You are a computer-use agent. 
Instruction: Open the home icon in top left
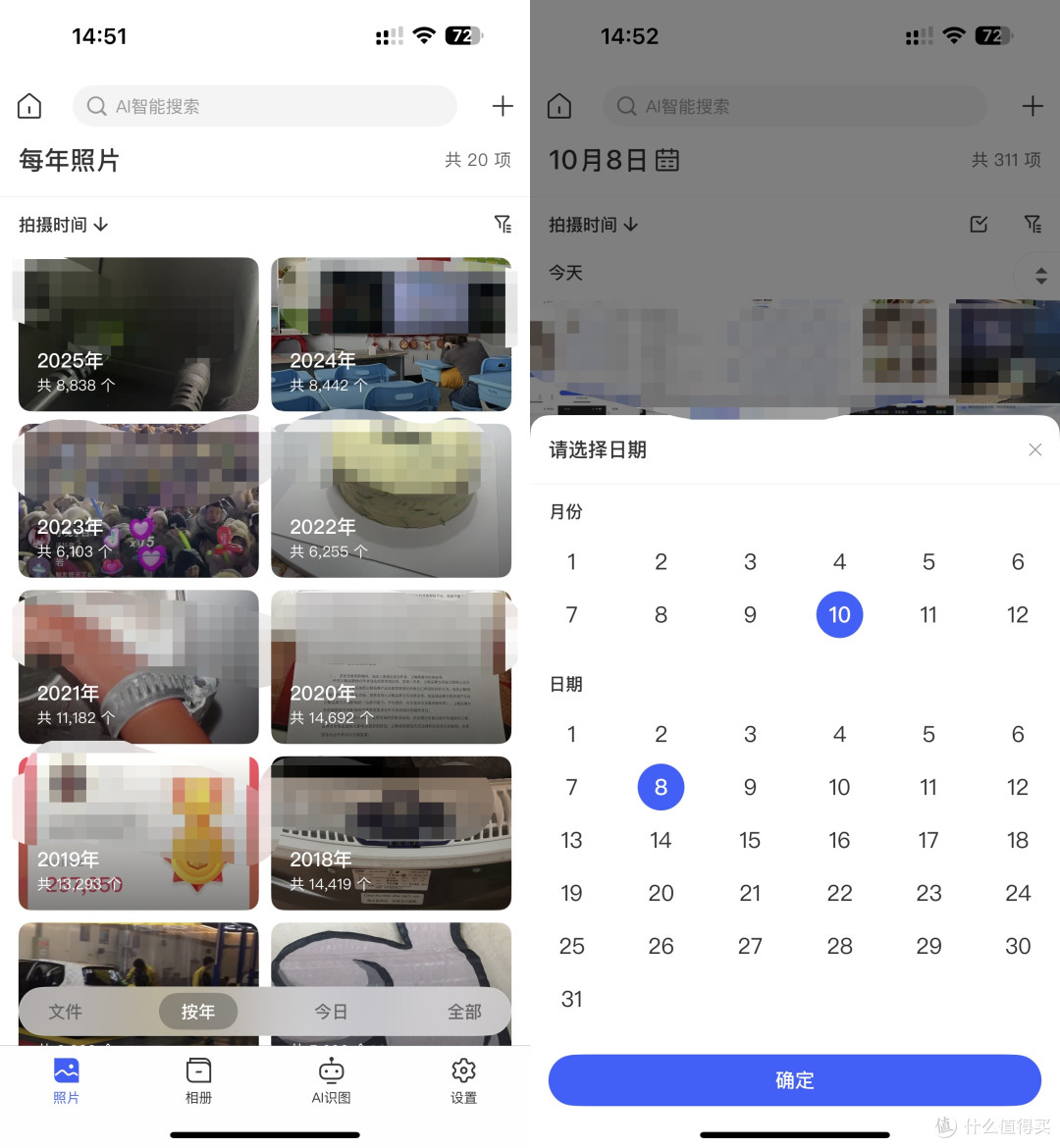coord(28,106)
